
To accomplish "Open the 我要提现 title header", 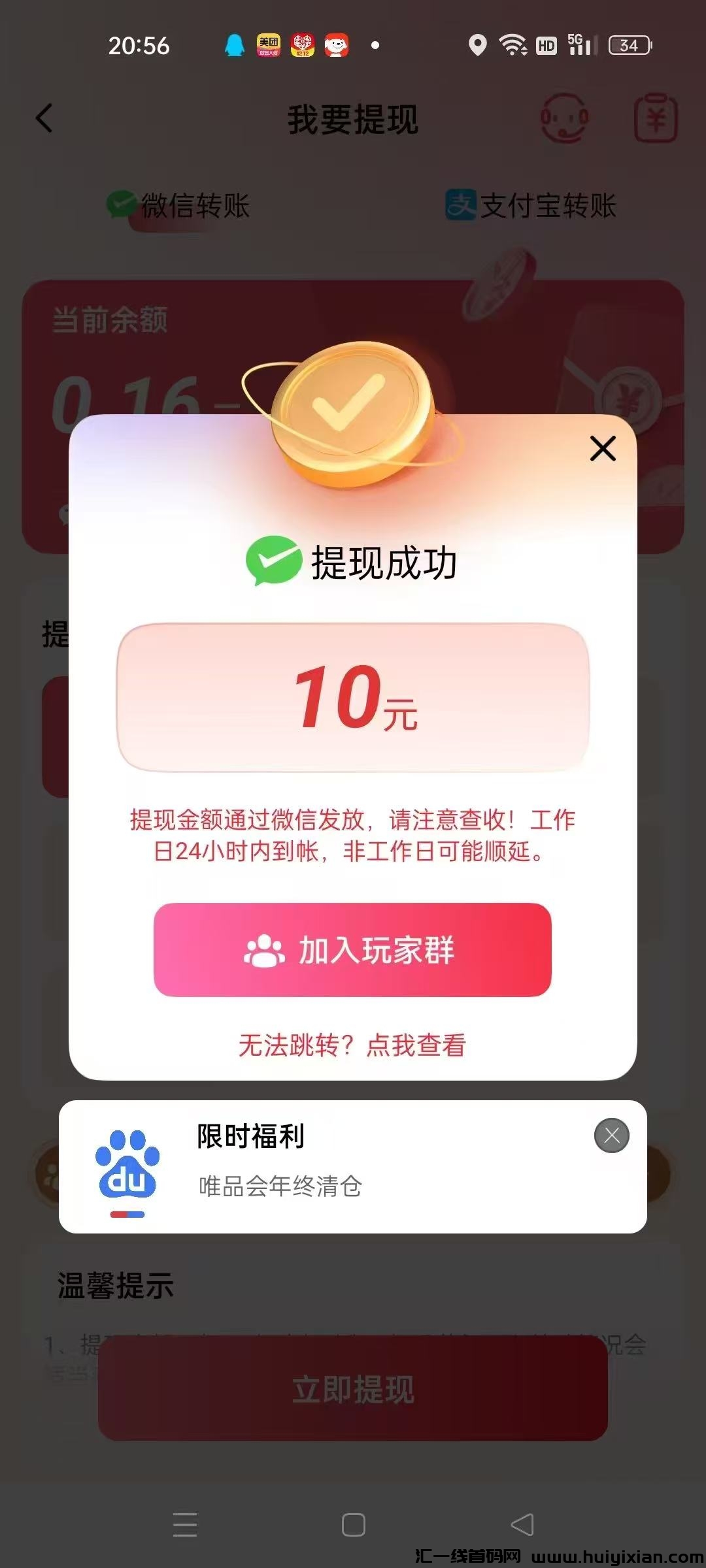I will click(353, 119).
